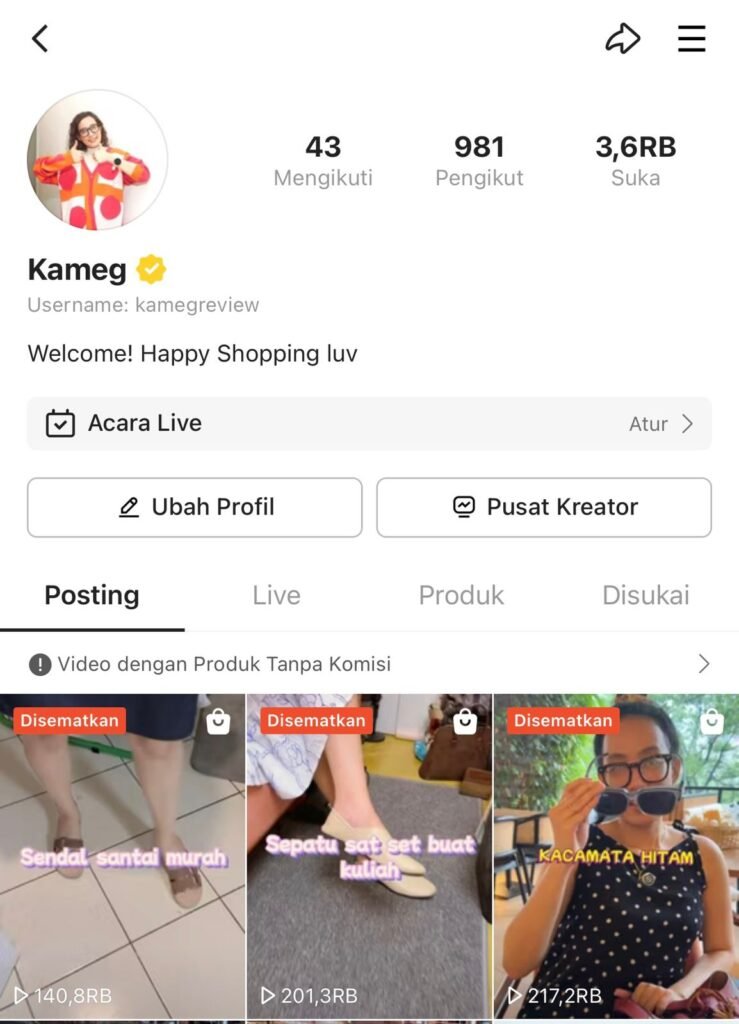Go back using the arrow

pyautogui.click(x=40, y=39)
